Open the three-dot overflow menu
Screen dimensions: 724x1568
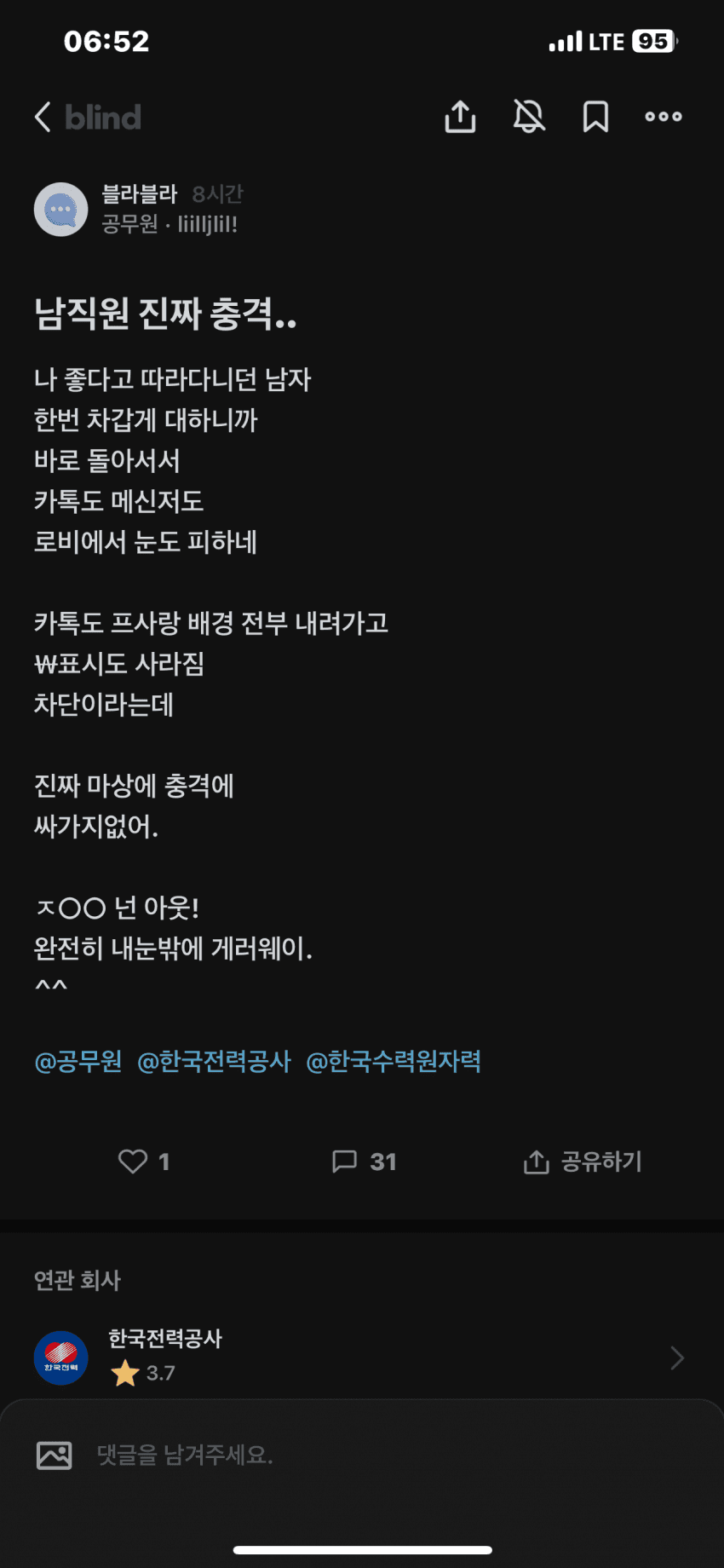point(663,117)
